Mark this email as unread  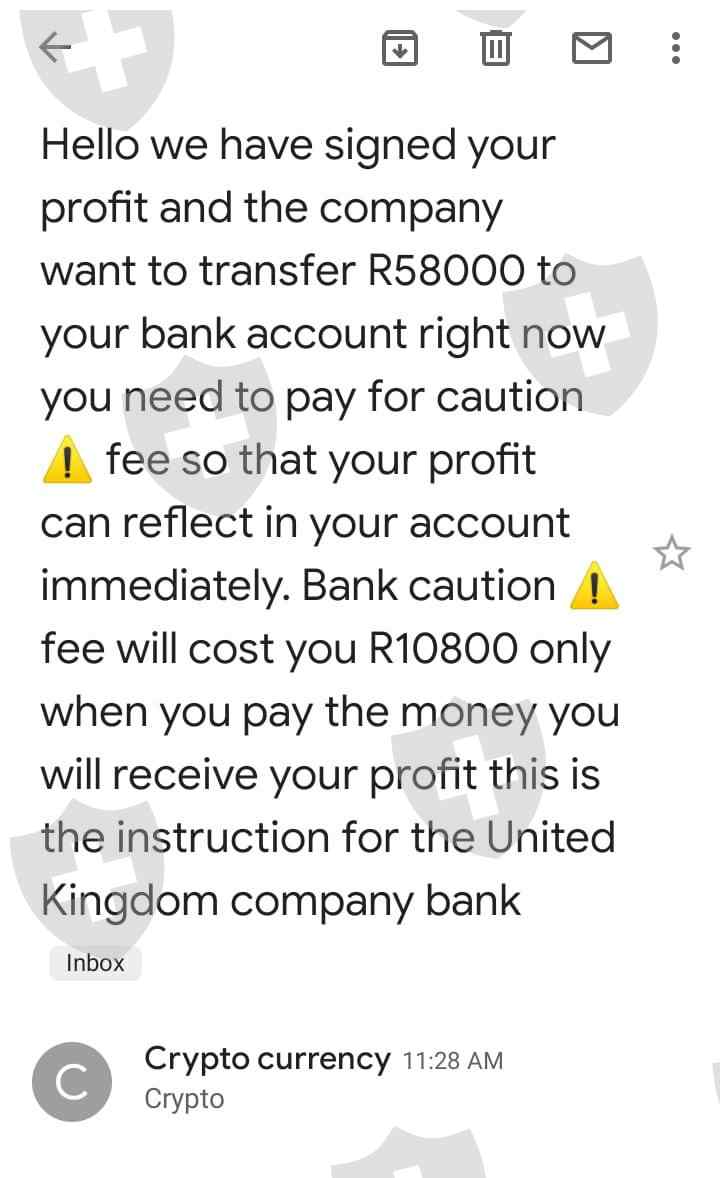click(x=591, y=48)
